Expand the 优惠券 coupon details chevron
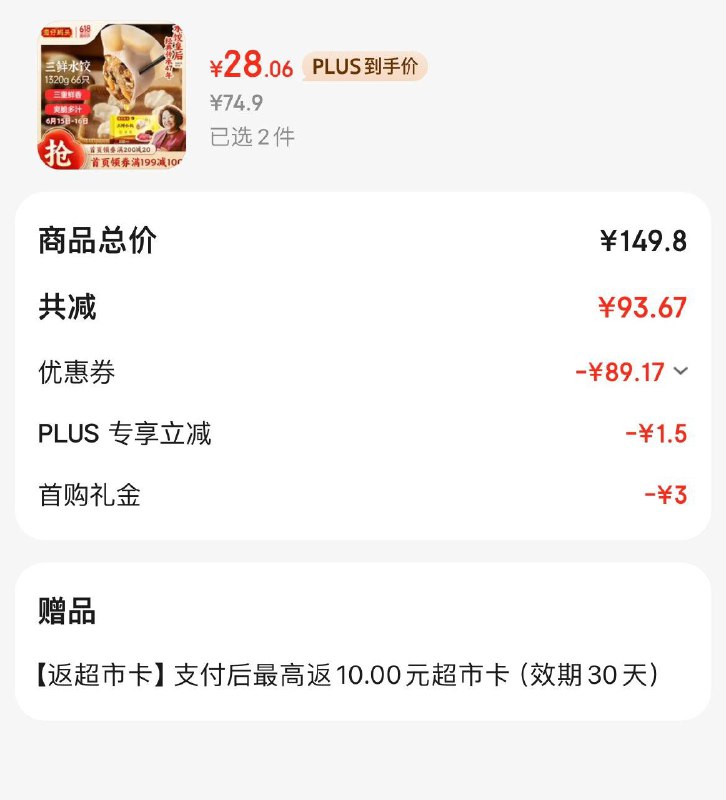The width and height of the screenshot is (726, 800). [x=679, y=370]
